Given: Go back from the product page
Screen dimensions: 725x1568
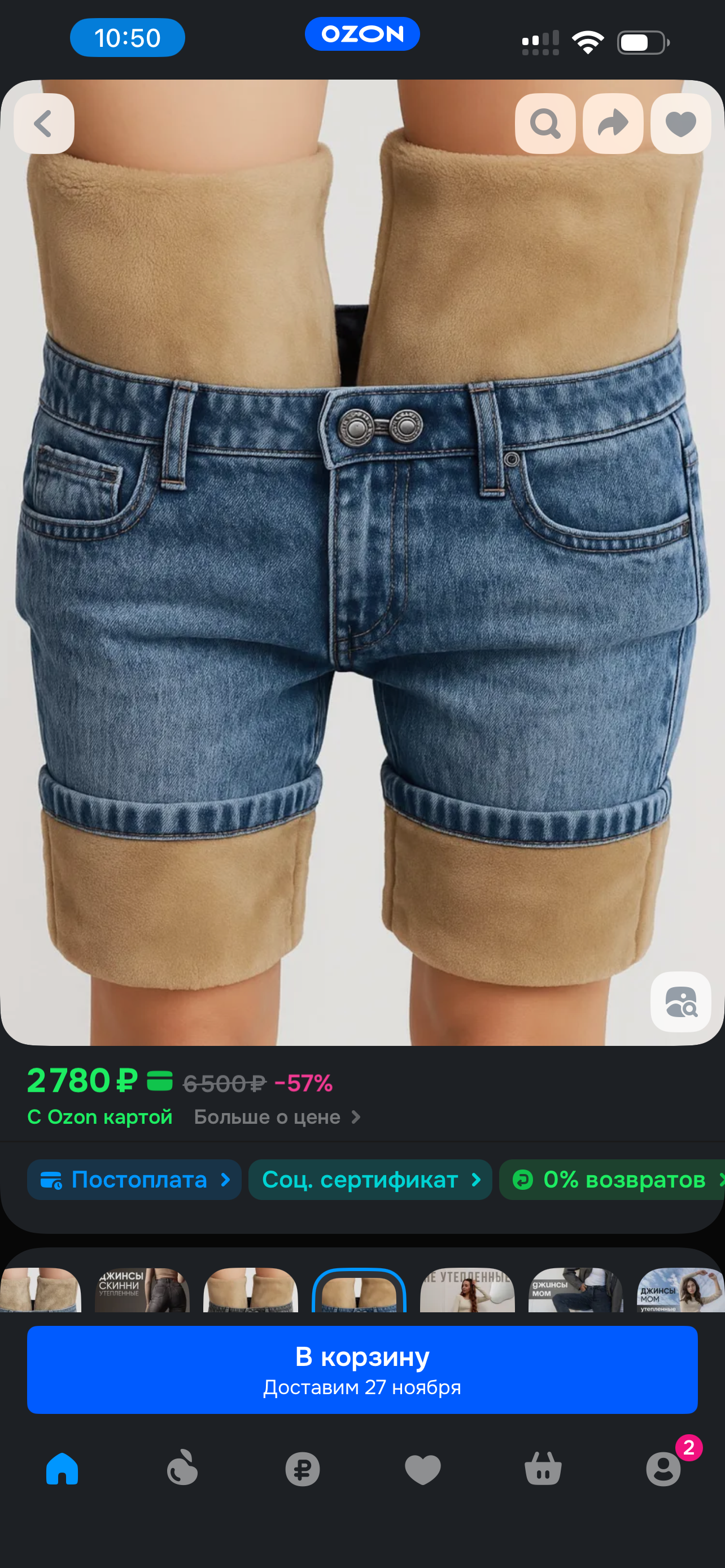Looking at the screenshot, I should click(x=44, y=124).
